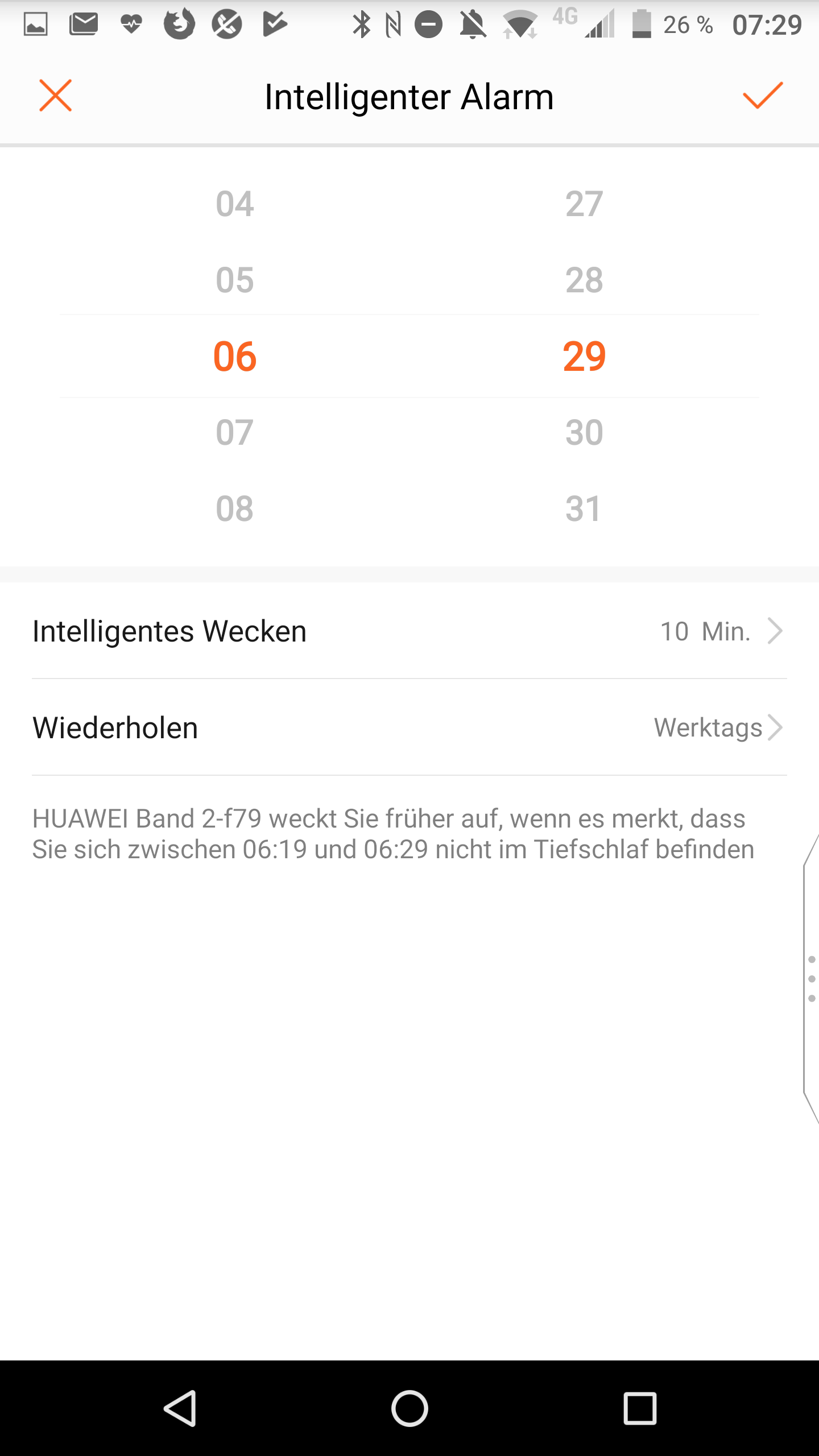
Task: Choose minute 30 in the picker
Action: tap(584, 432)
